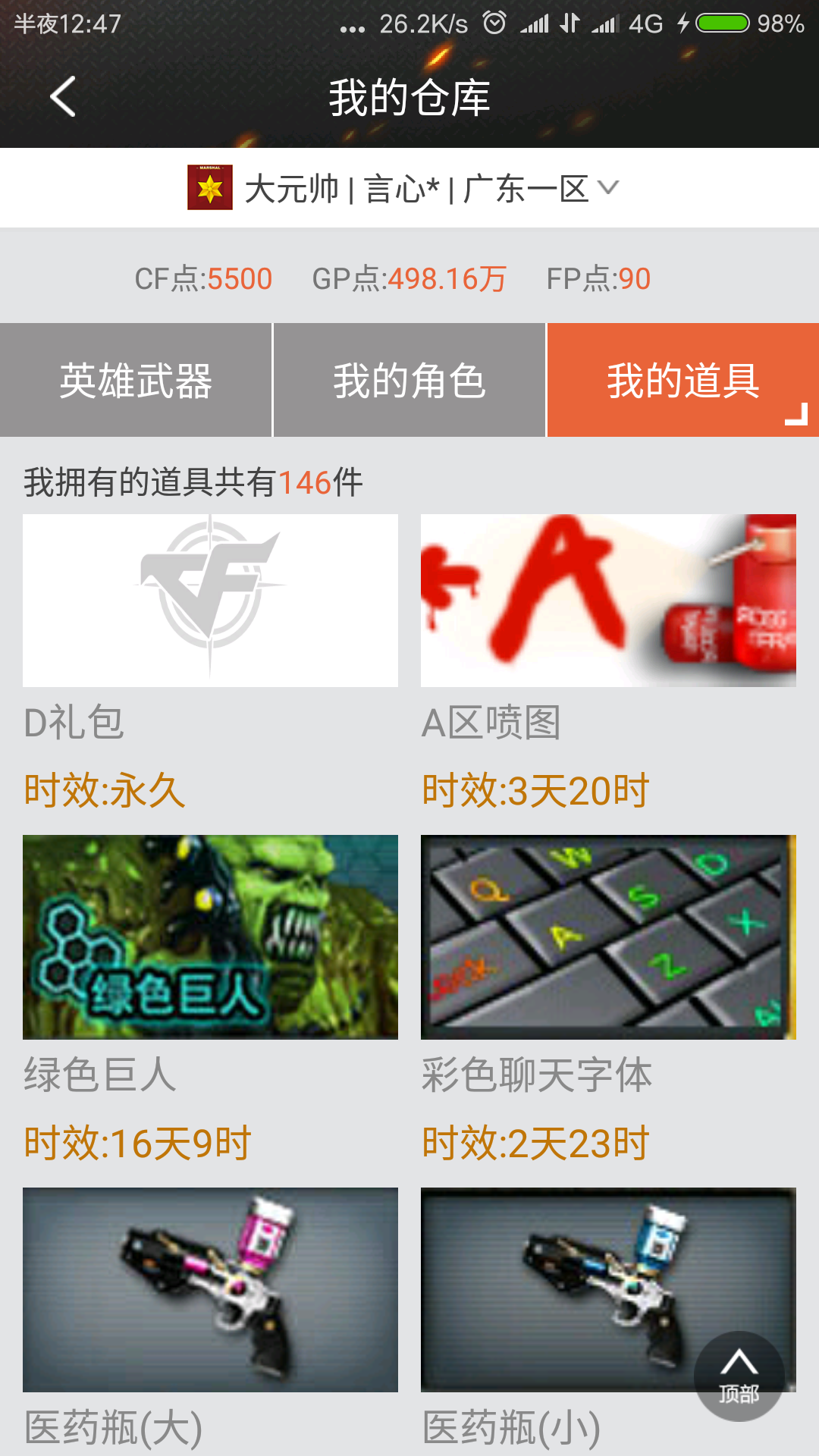Switch to the 英雄武器 tab
Viewport: 819px width, 1456px height.
136,380
